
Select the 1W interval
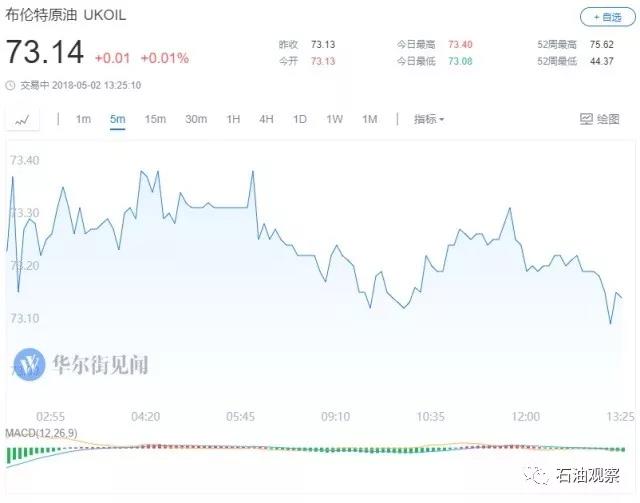pyautogui.click(x=334, y=120)
